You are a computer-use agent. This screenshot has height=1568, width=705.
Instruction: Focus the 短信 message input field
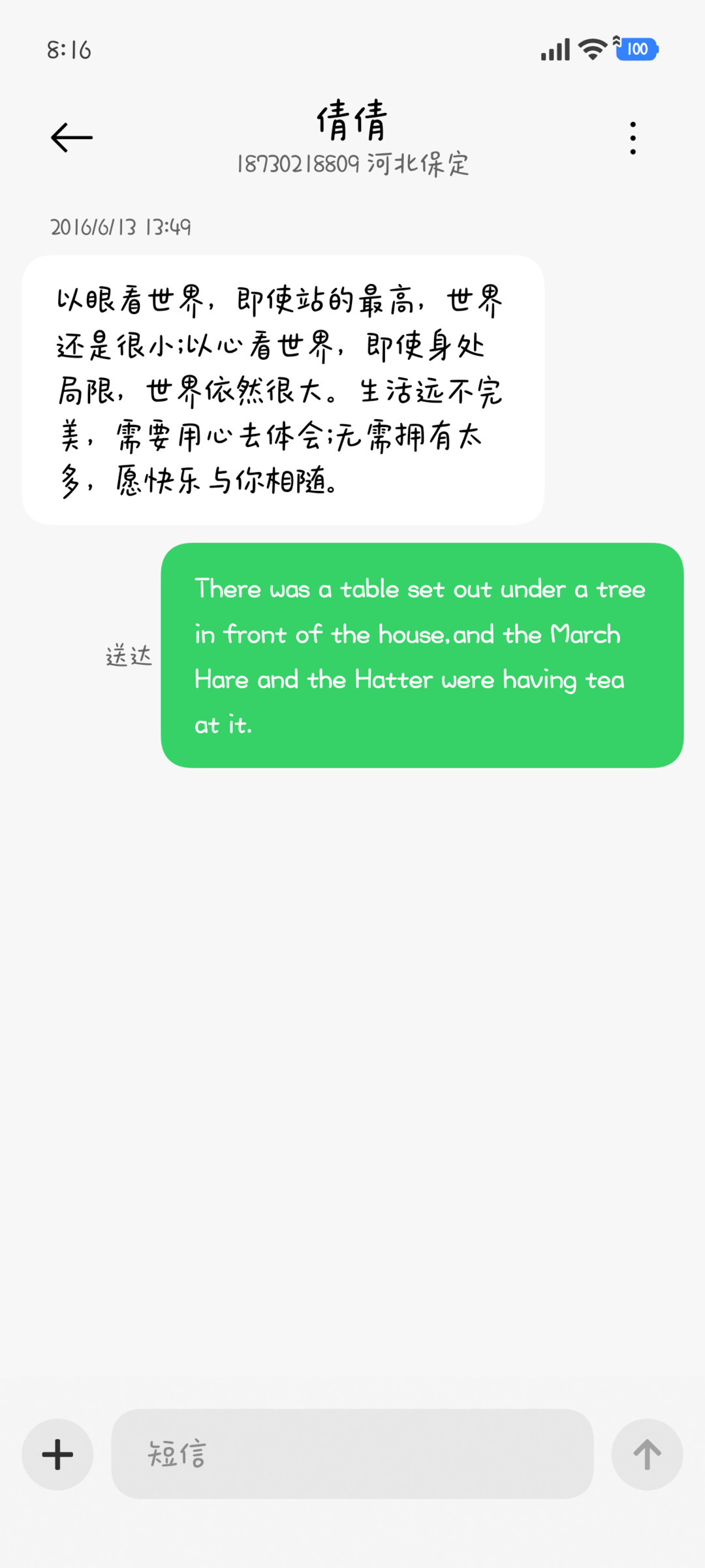pyautogui.click(x=352, y=1454)
